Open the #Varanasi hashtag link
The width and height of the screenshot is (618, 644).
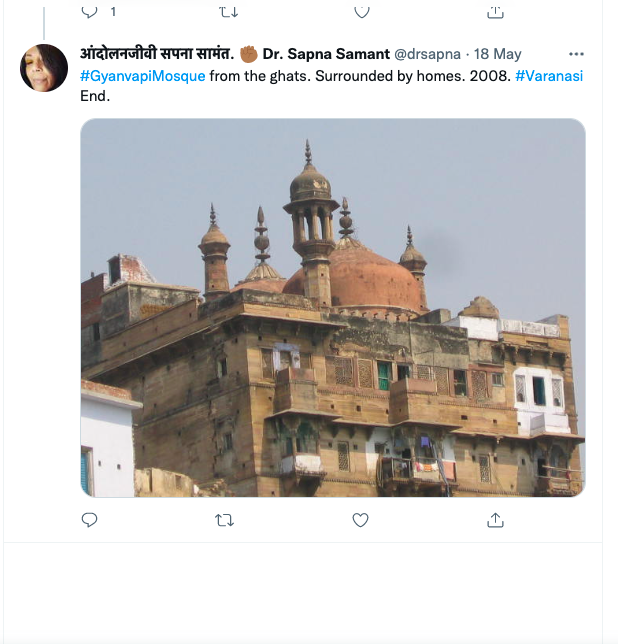549,76
